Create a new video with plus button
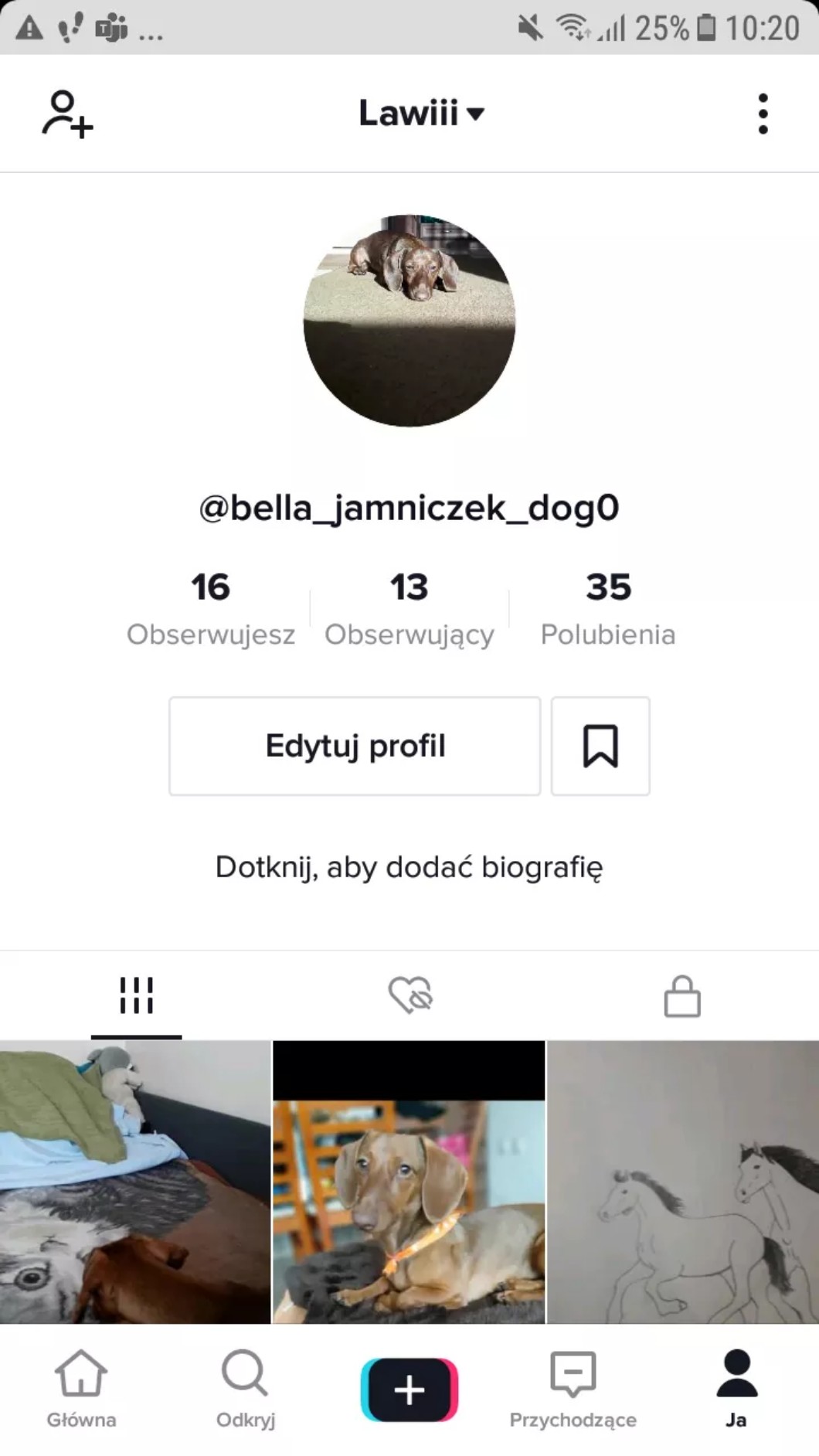This screenshot has height=1456, width=819. pos(409,1390)
